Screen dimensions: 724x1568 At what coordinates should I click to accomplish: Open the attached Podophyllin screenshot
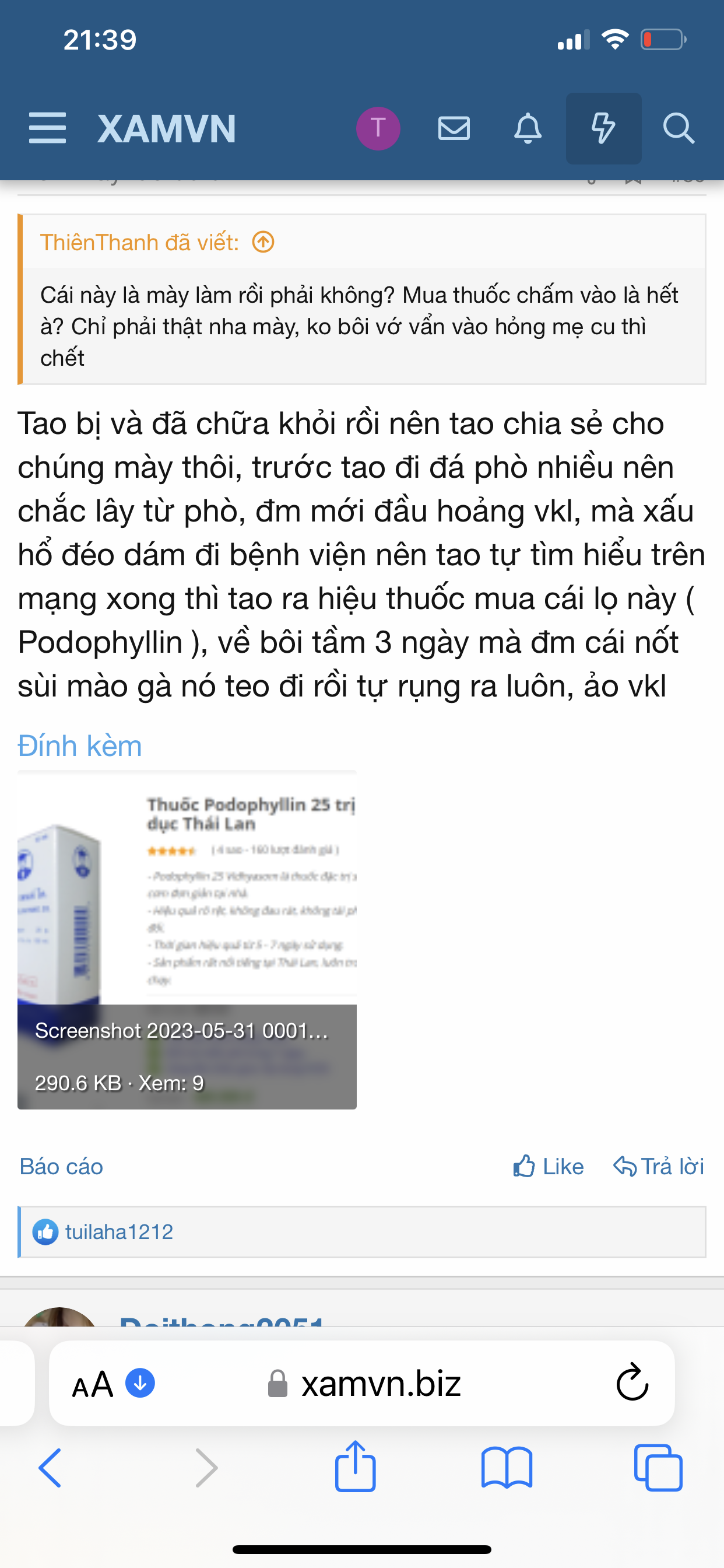[187, 940]
